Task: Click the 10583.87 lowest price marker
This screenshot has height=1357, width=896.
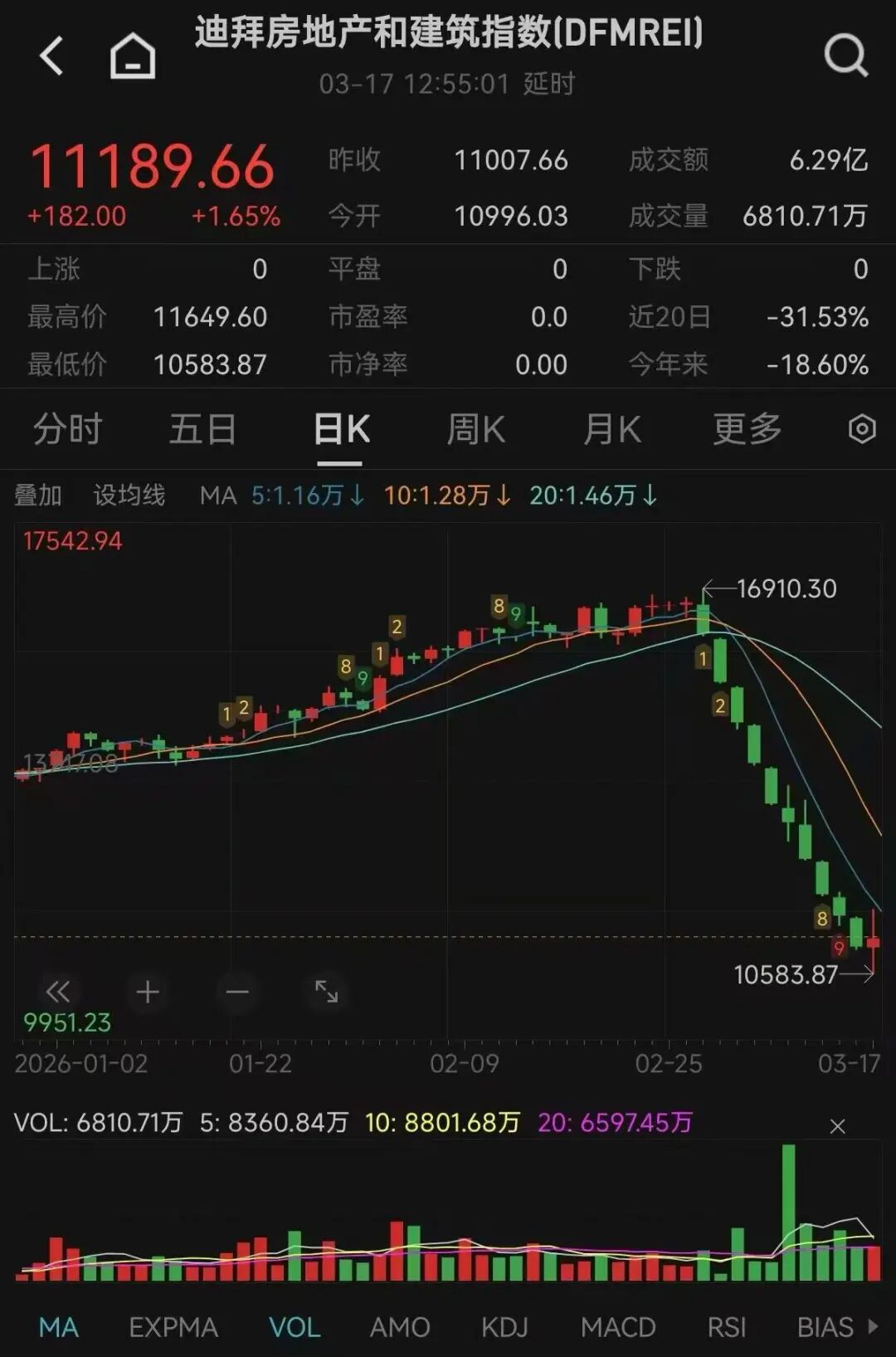Action: [x=786, y=976]
